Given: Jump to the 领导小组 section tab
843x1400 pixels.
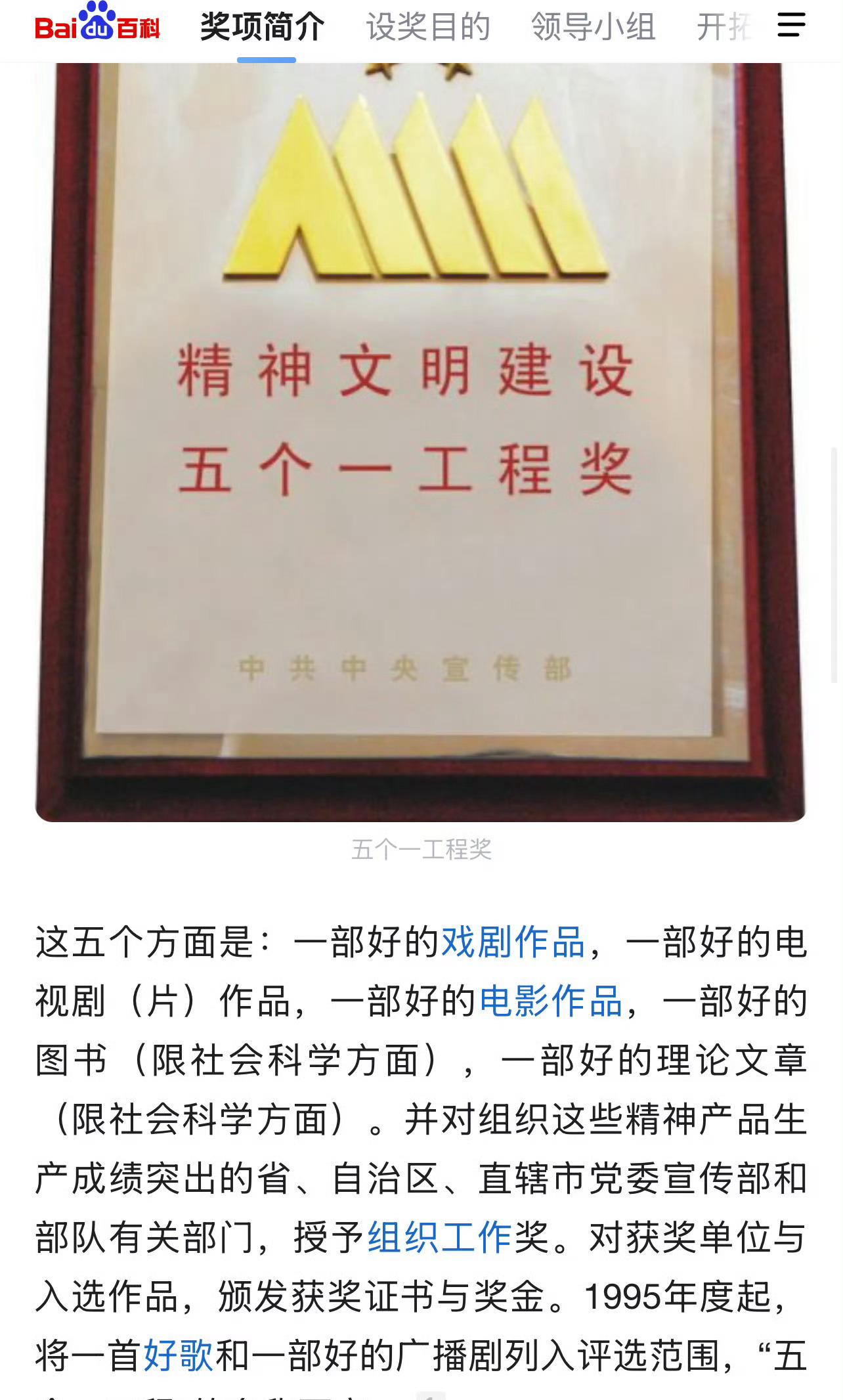Looking at the screenshot, I should [594, 27].
